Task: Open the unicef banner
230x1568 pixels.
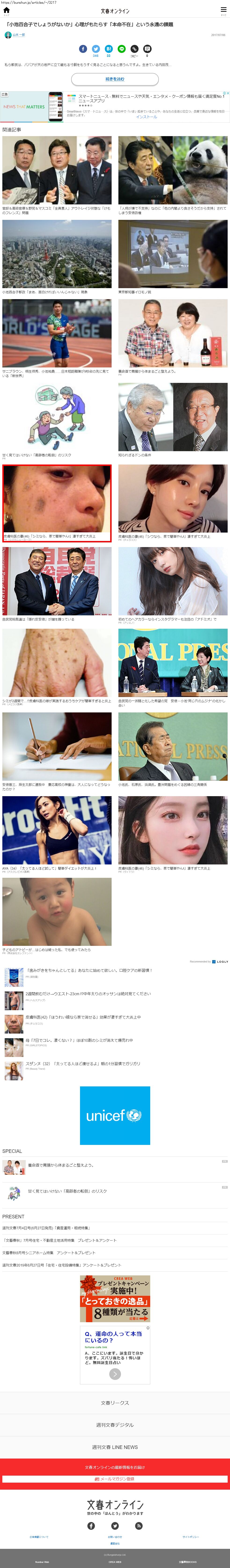Action: (x=115, y=1116)
